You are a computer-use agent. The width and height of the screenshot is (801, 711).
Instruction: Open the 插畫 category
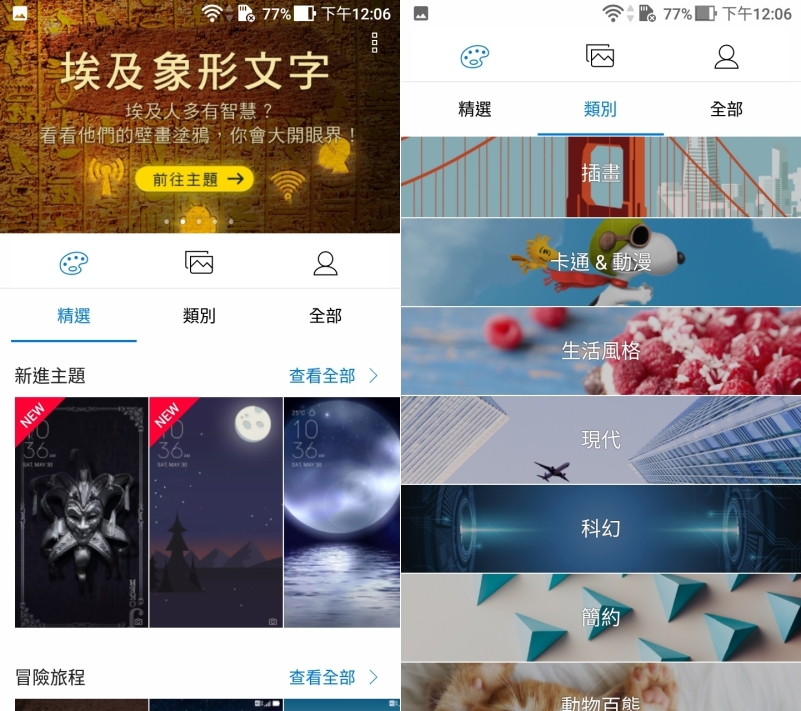click(x=601, y=174)
